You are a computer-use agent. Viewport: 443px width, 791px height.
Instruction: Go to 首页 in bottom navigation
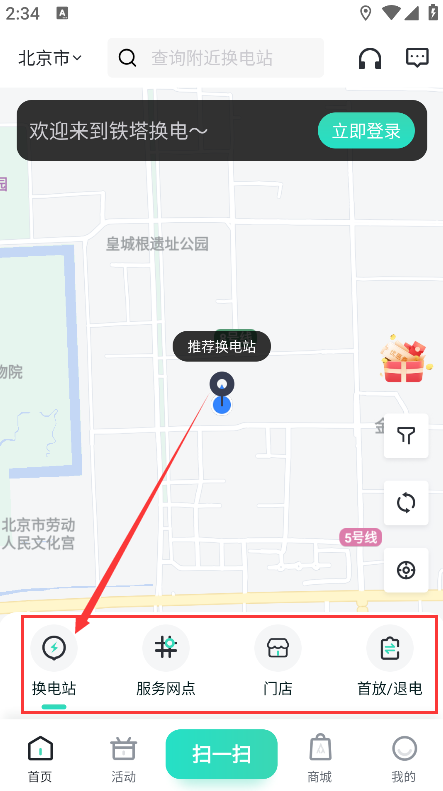(40, 758)
